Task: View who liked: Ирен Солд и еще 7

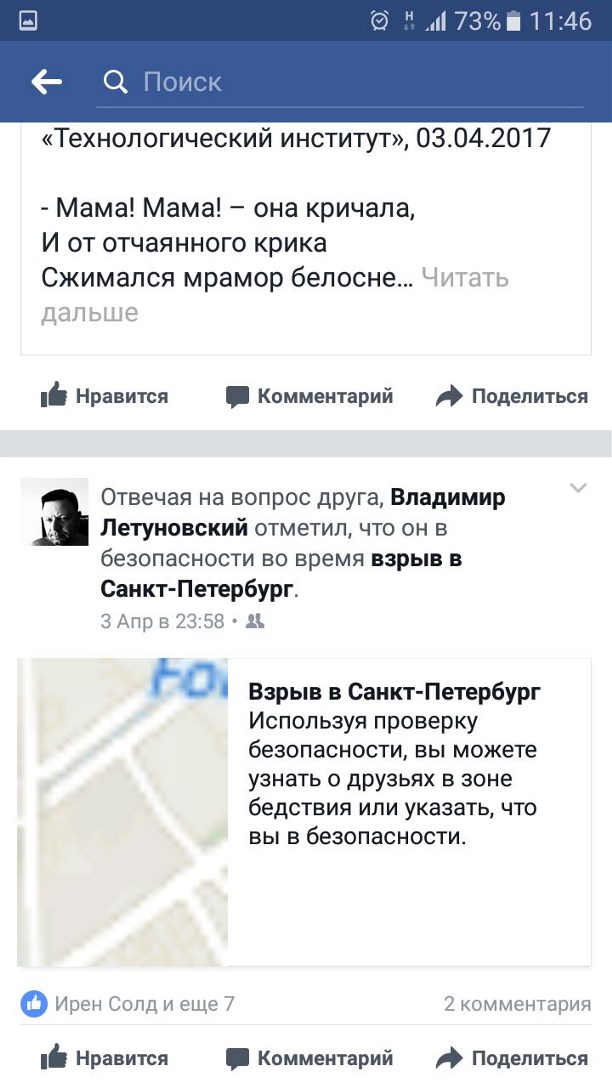Action: coord(130,1003)
